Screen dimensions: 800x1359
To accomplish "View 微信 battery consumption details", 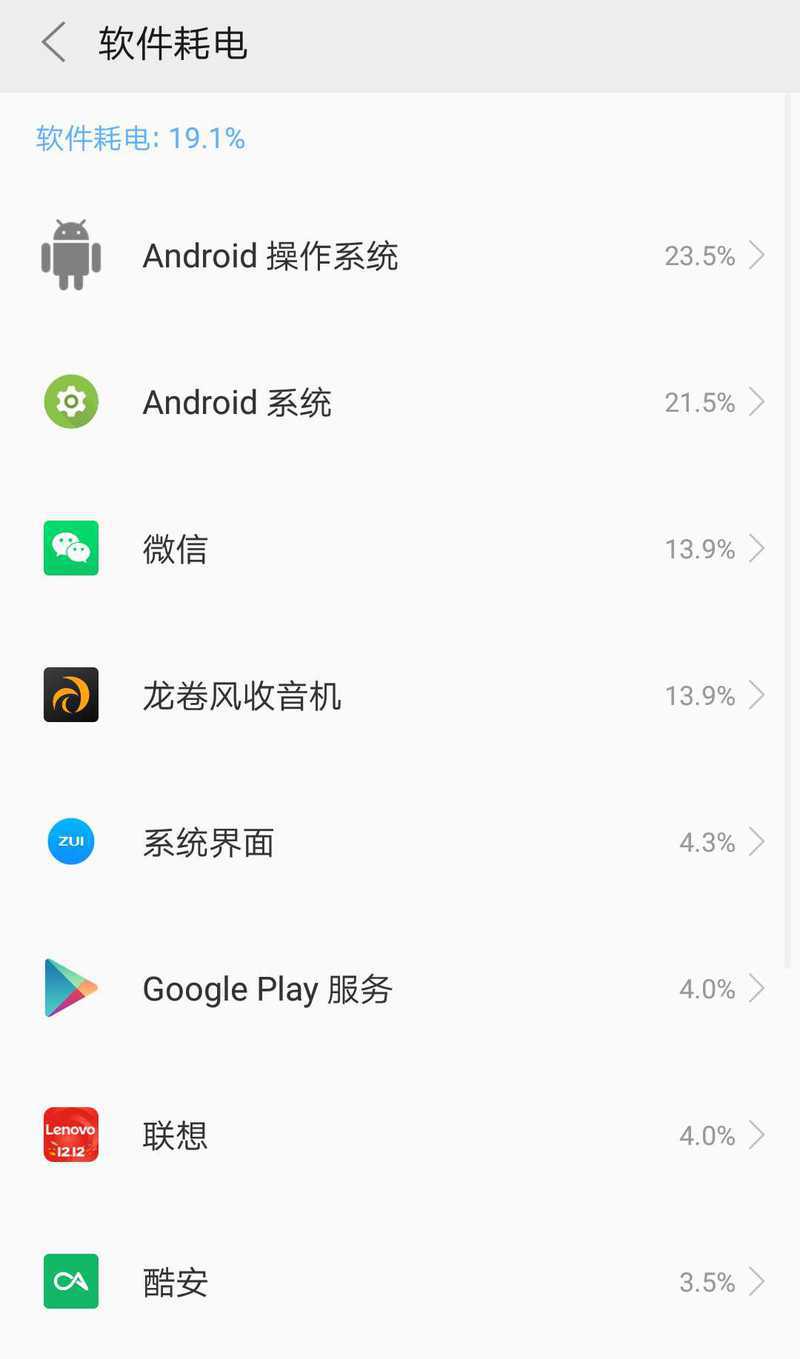I will [400, 549].
